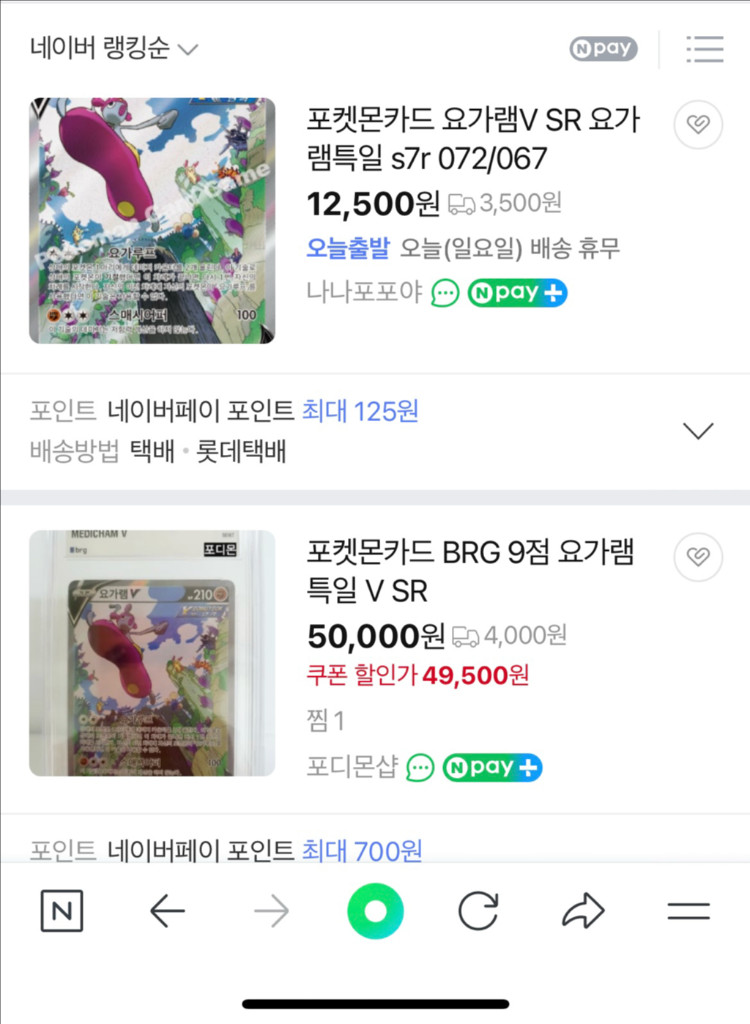Tap the Naver N icon in bottom toolbar
750x1024 pixels.
tap(62, 911)
